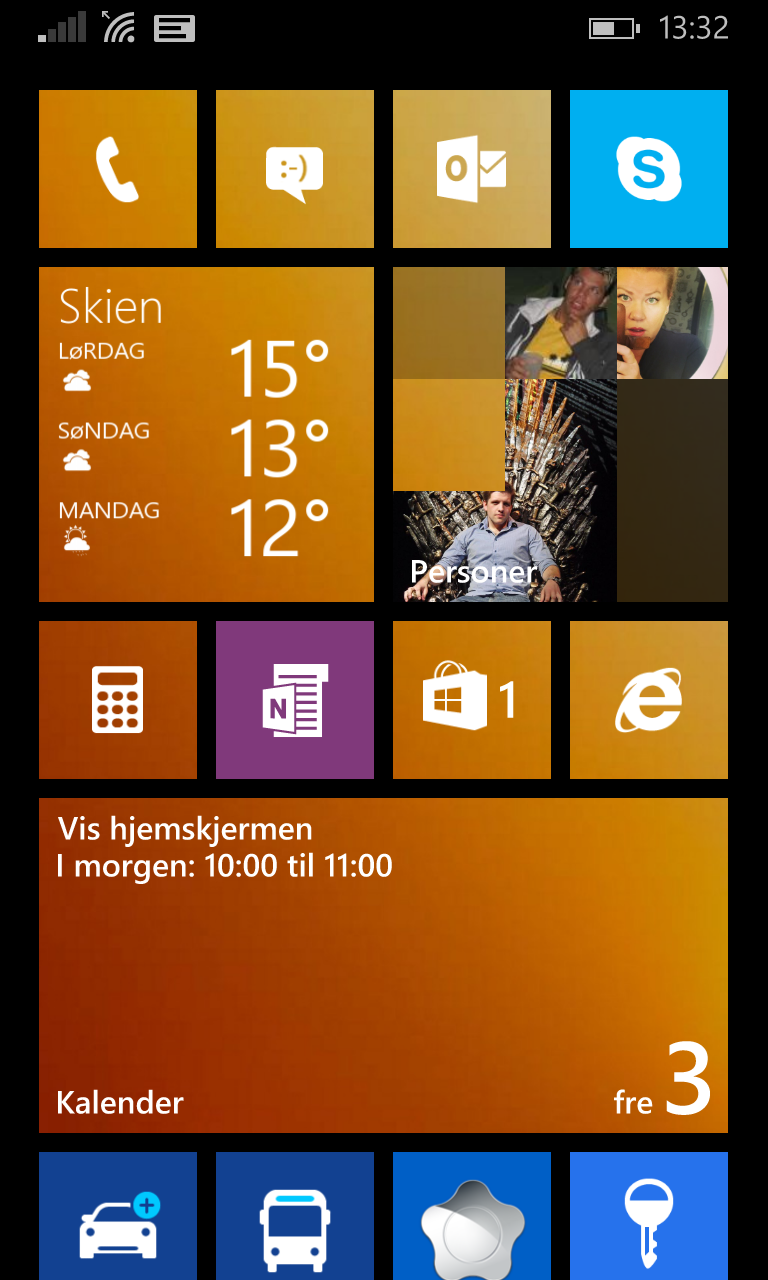Viewport: 768px width, 1280px height.
Task: Open the Personer people tile
Action: tap(560, 434)
